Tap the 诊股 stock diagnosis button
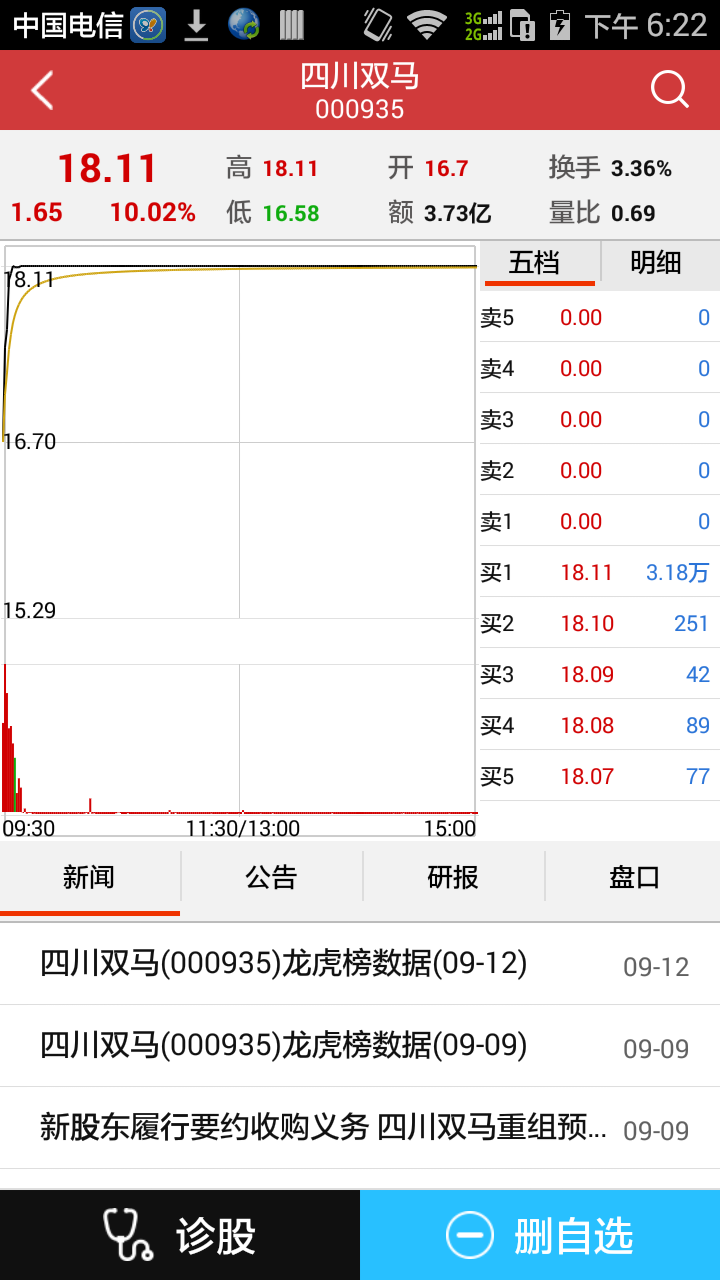Screen dimensions: 720x1280 point(180,1236)
